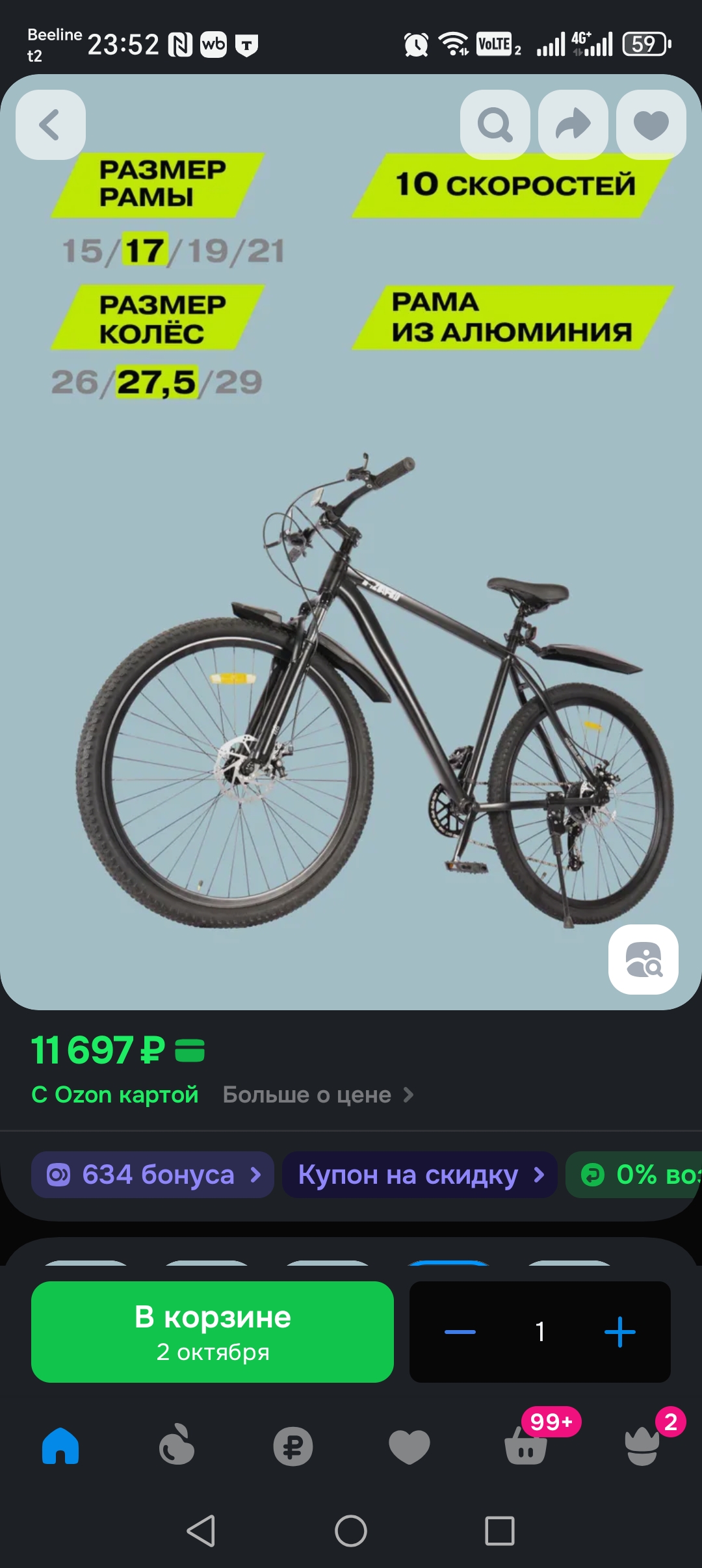Viewport: 702px width, 1568px height.
Task: Decrease quantity with the minus button
Action: [x=460, y=1332]
